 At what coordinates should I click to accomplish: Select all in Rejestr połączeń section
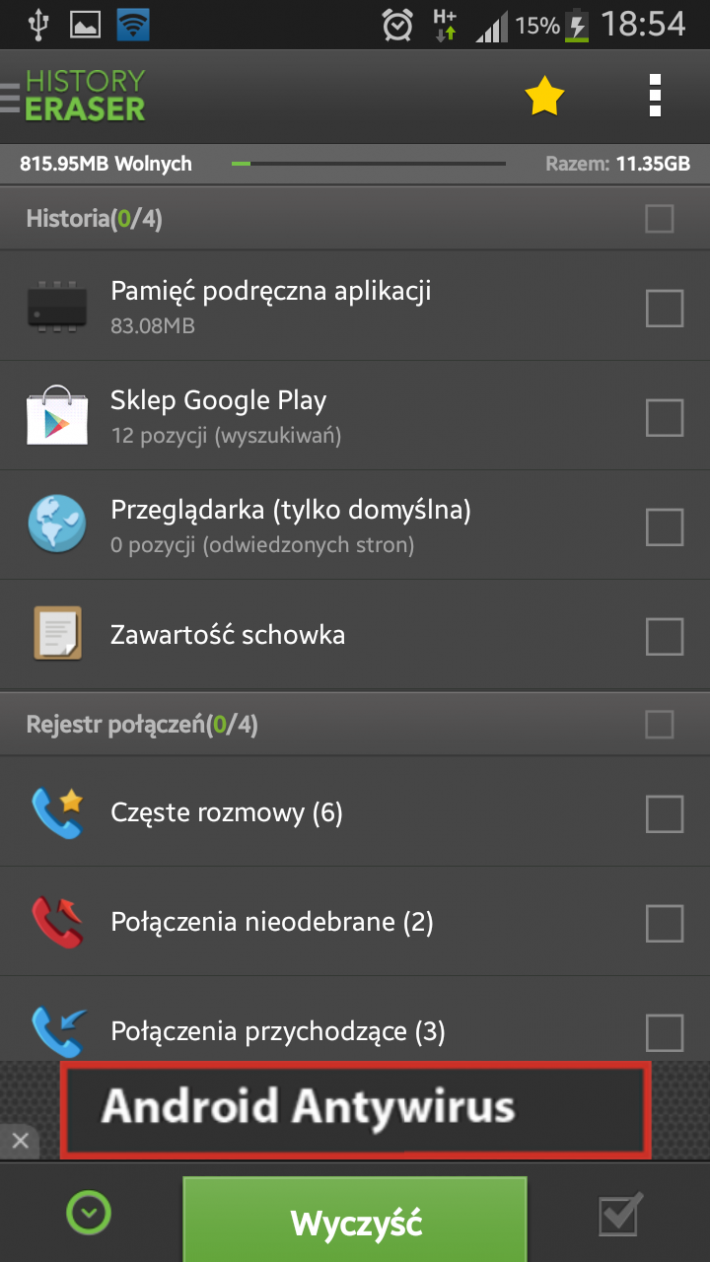click(x=659, y=723)
